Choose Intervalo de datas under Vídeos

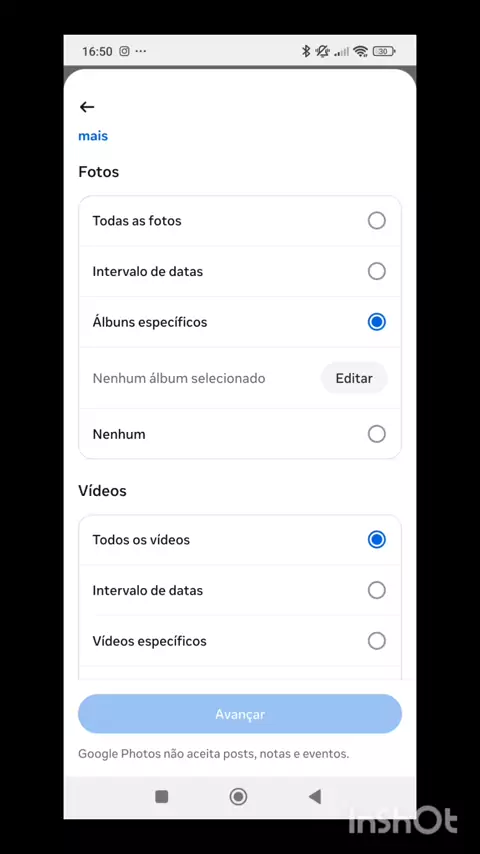tap(240, 590)
